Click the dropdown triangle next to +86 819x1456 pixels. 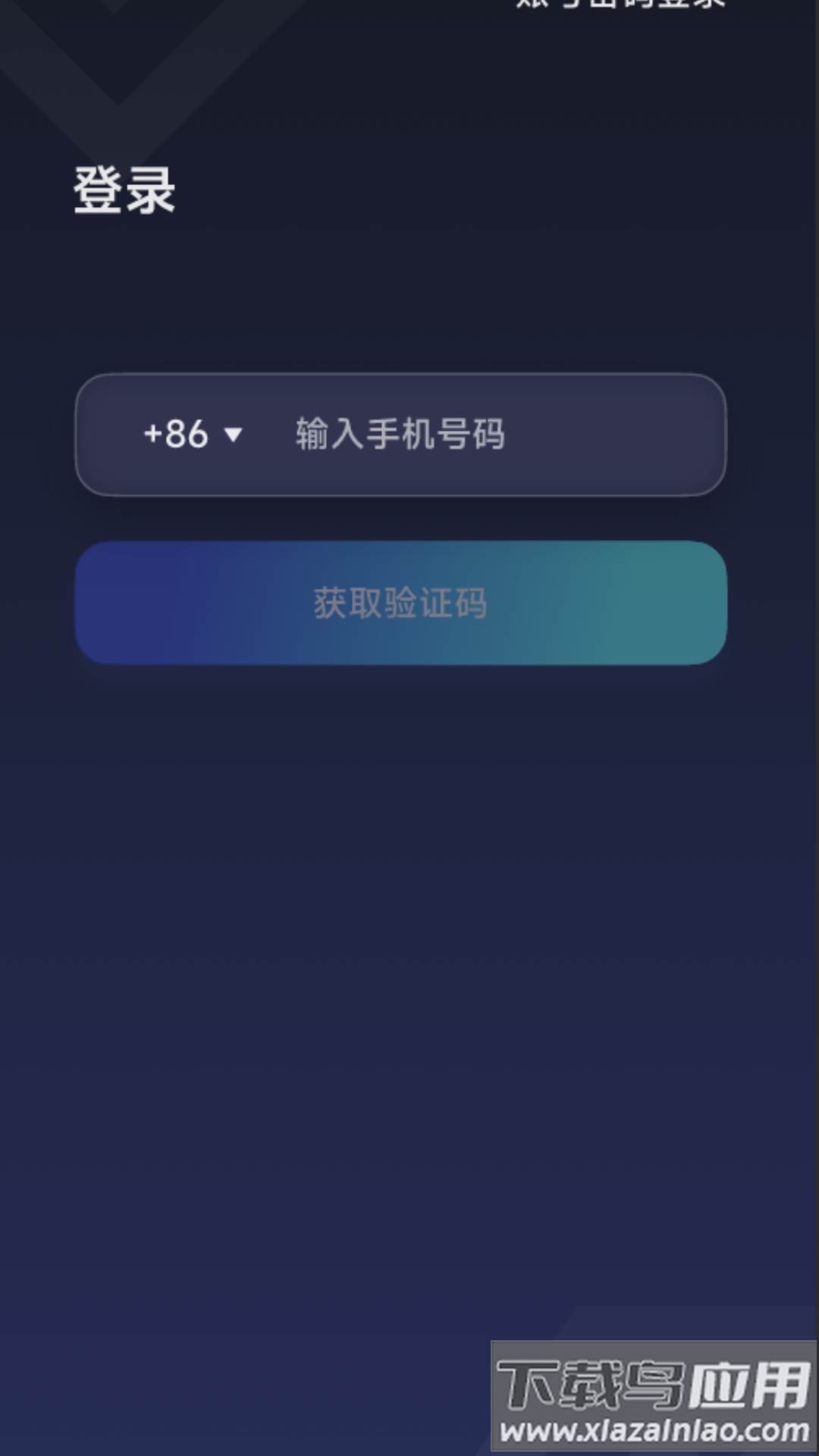234,434
